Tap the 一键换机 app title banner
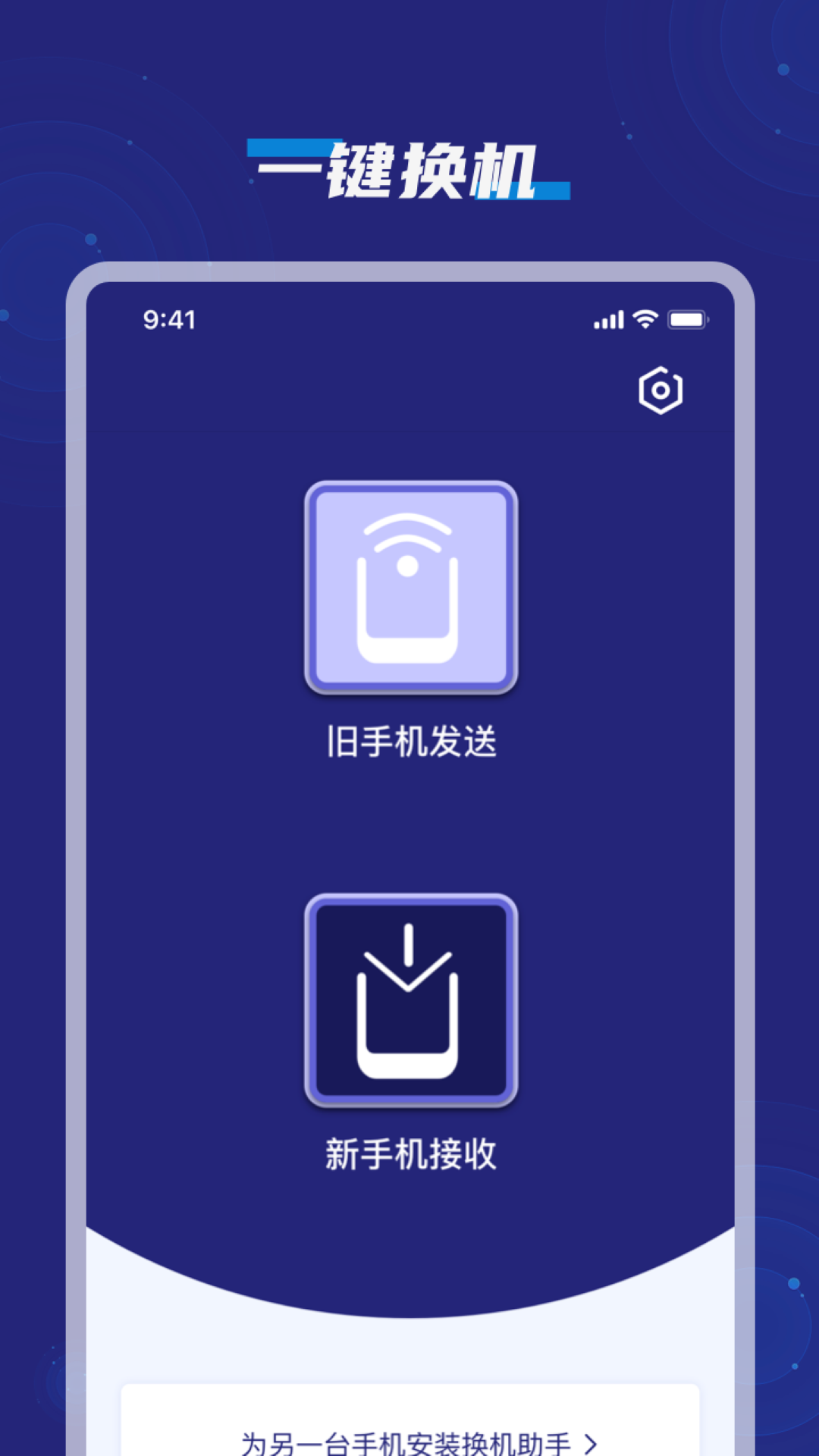The image size is (819, 1456). tap(409, 167)
